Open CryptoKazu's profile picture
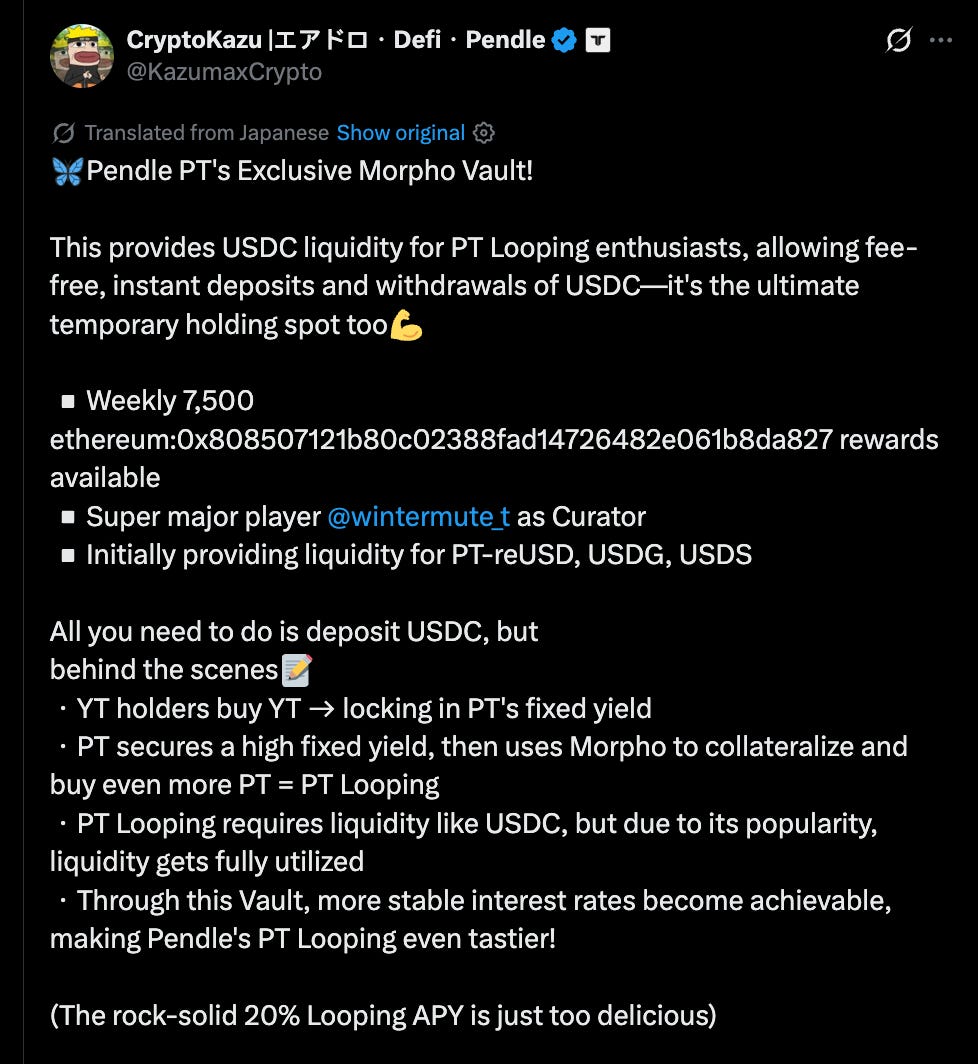Image resolution: width=978 pixels, height=1064 pixels. (x=82, y=56)
